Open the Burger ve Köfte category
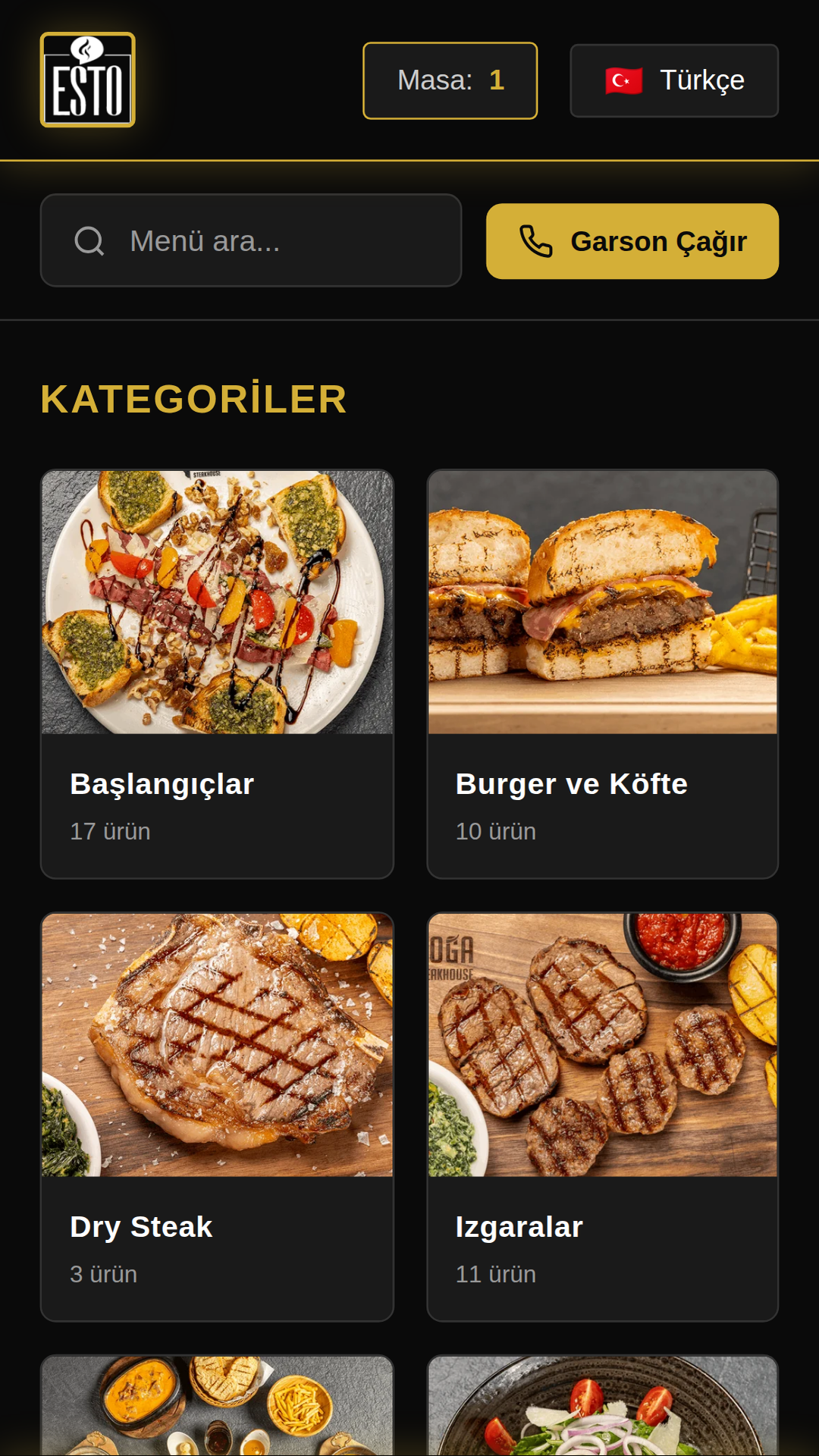The height and width of the screenshot is (1456, 819). pyautogui.click(x=603, y=674)
